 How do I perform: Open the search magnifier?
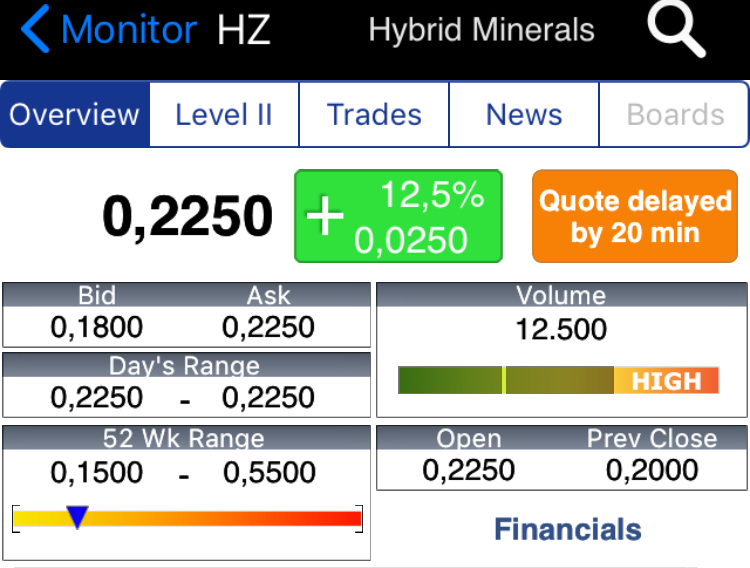tap(676, 29)
